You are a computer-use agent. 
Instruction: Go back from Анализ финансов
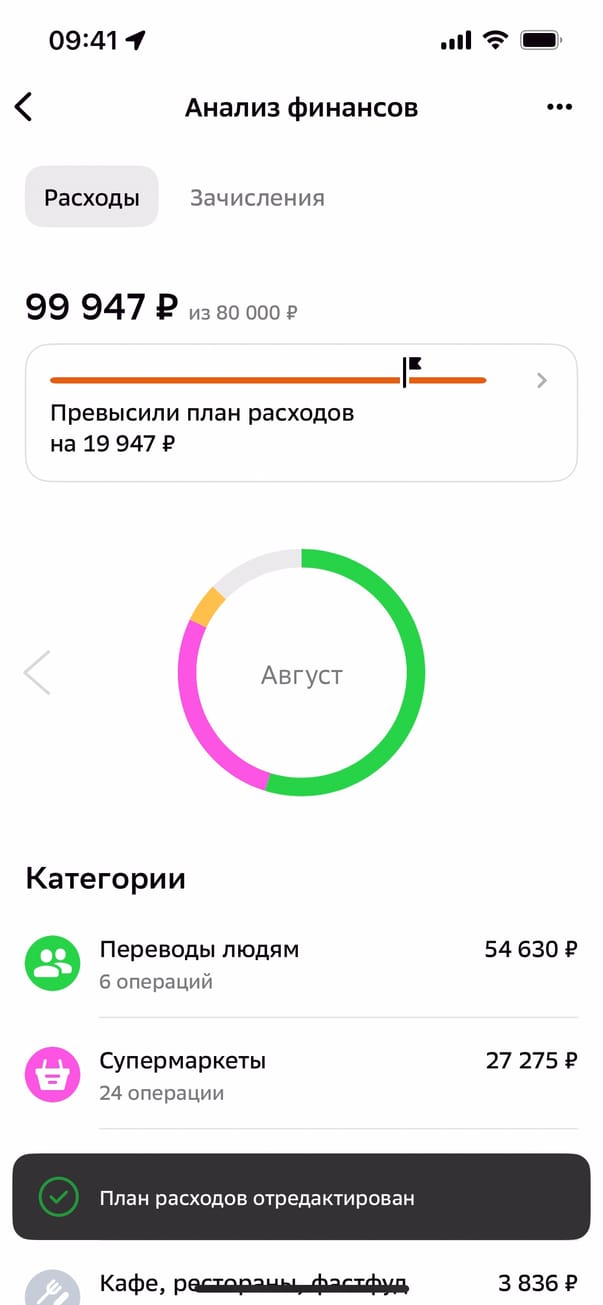point(24,107)
